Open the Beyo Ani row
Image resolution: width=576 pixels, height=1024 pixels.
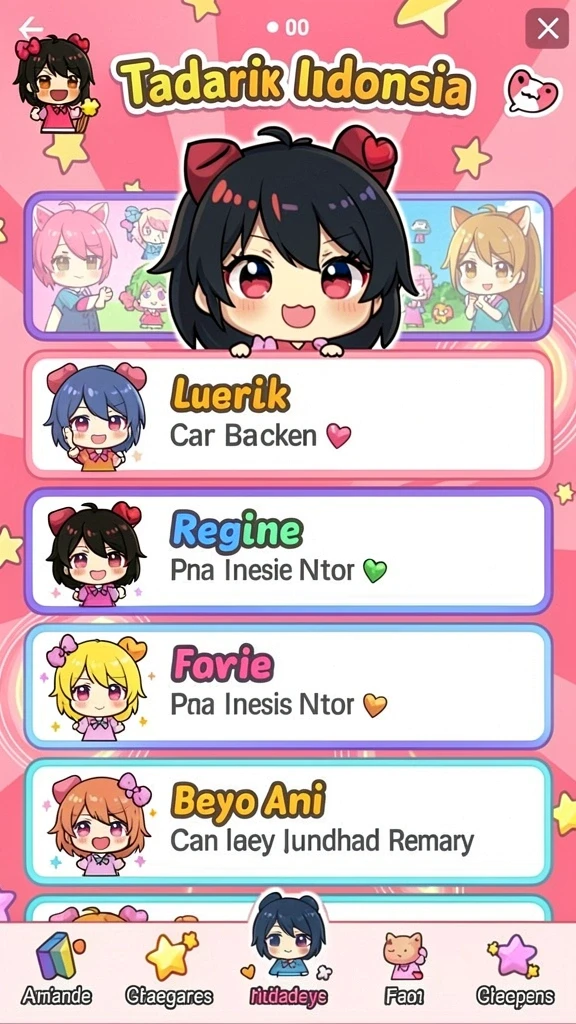click(288, 822)
